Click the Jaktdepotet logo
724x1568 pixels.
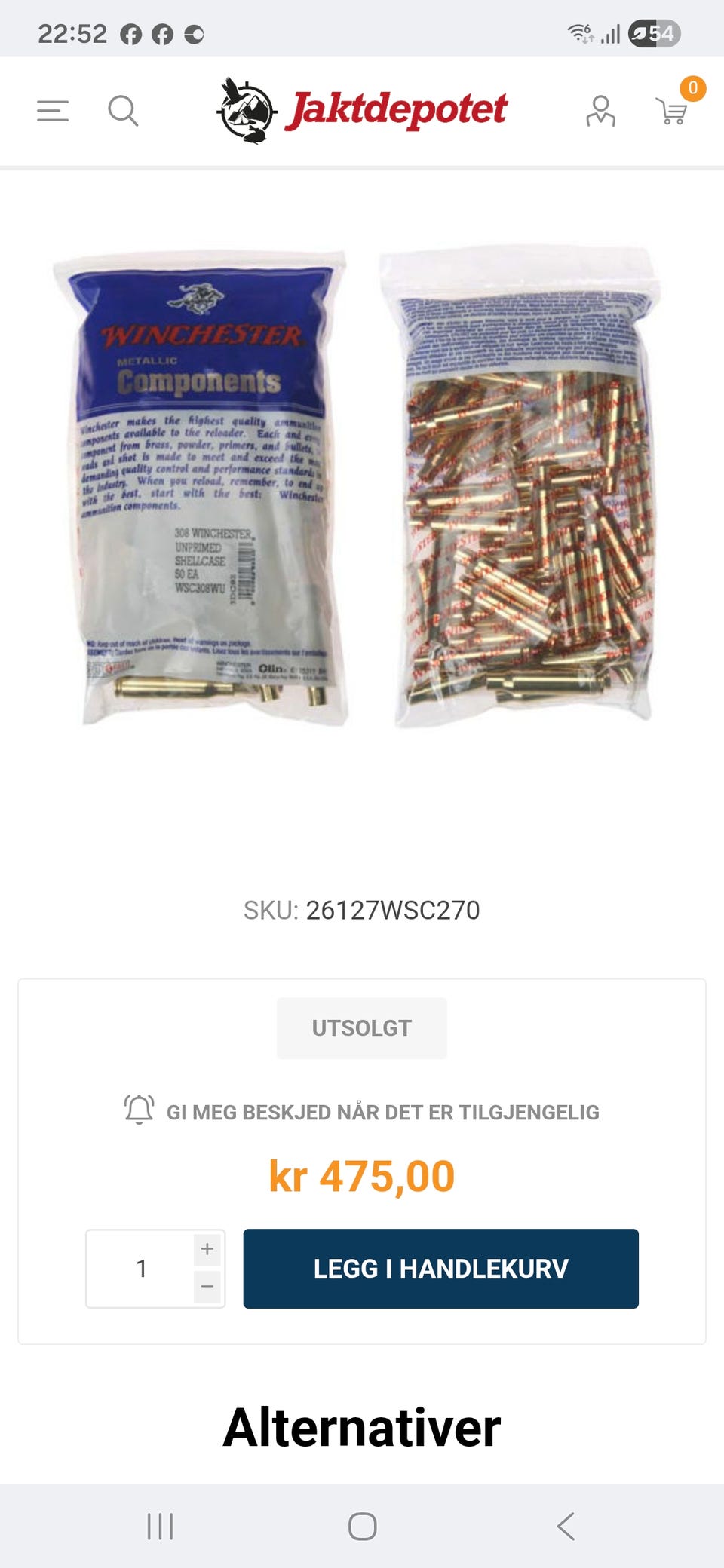(362, 111)
